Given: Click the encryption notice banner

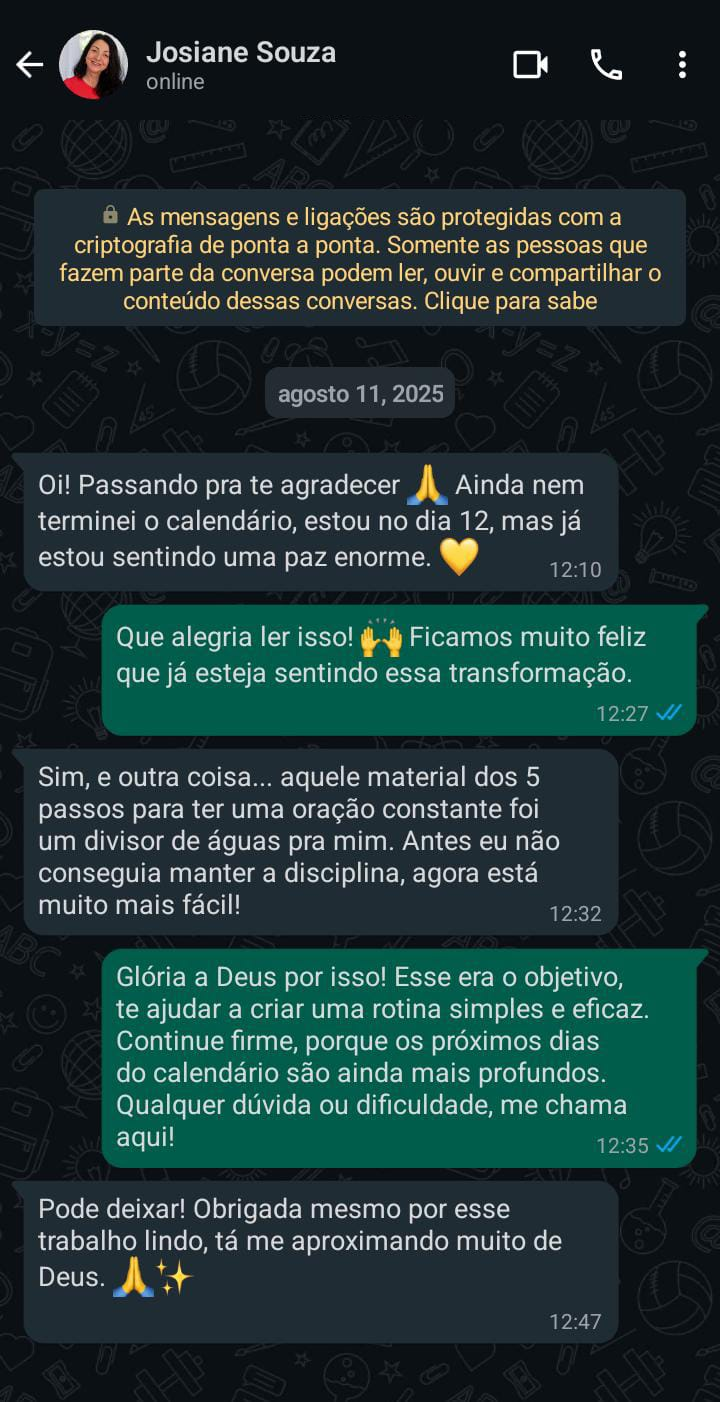Looking at the screenshot, I should point(360,258).
